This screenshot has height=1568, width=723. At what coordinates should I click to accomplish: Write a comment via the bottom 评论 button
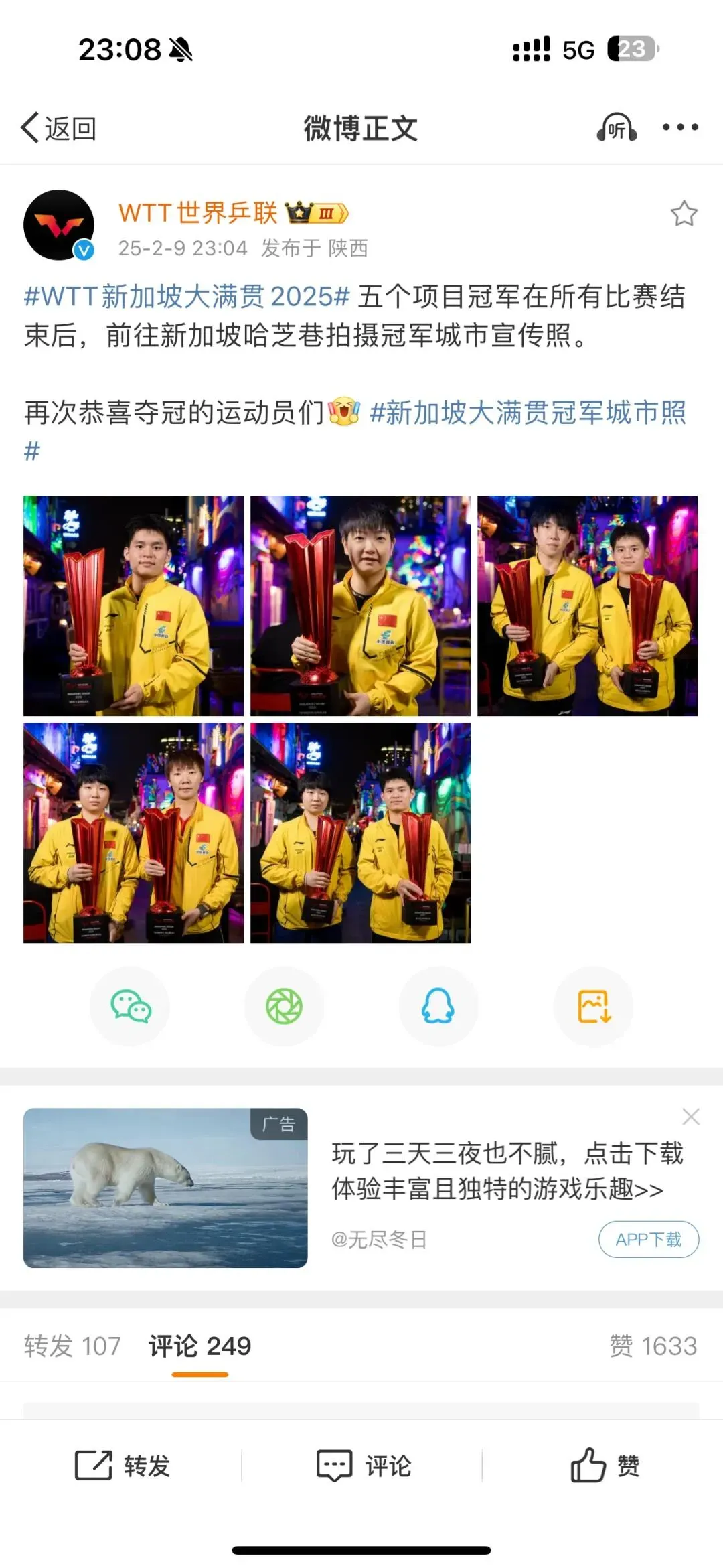[364, 1466]
